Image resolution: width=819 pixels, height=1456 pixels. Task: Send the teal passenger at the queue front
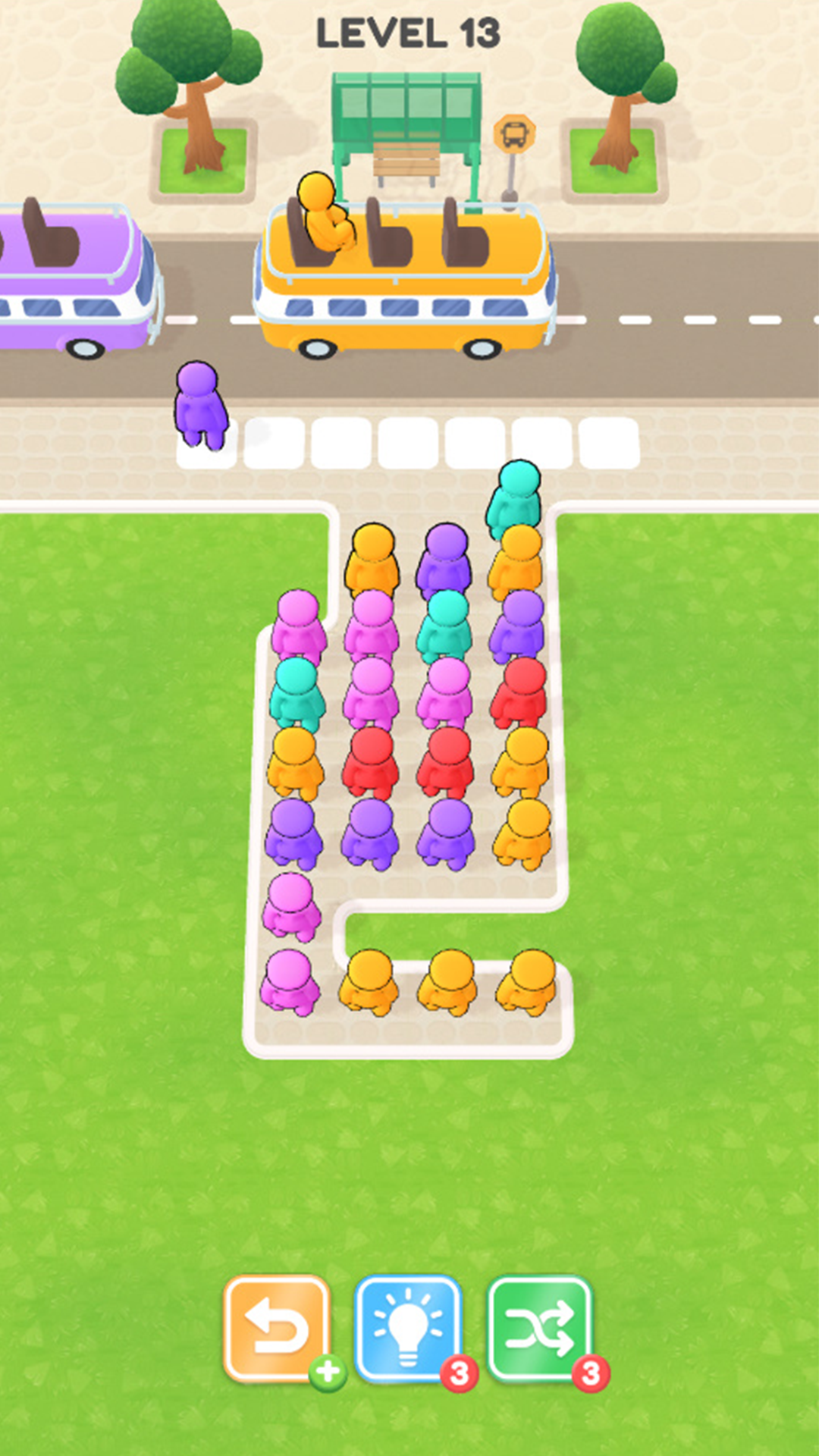(x=516, y=493)
